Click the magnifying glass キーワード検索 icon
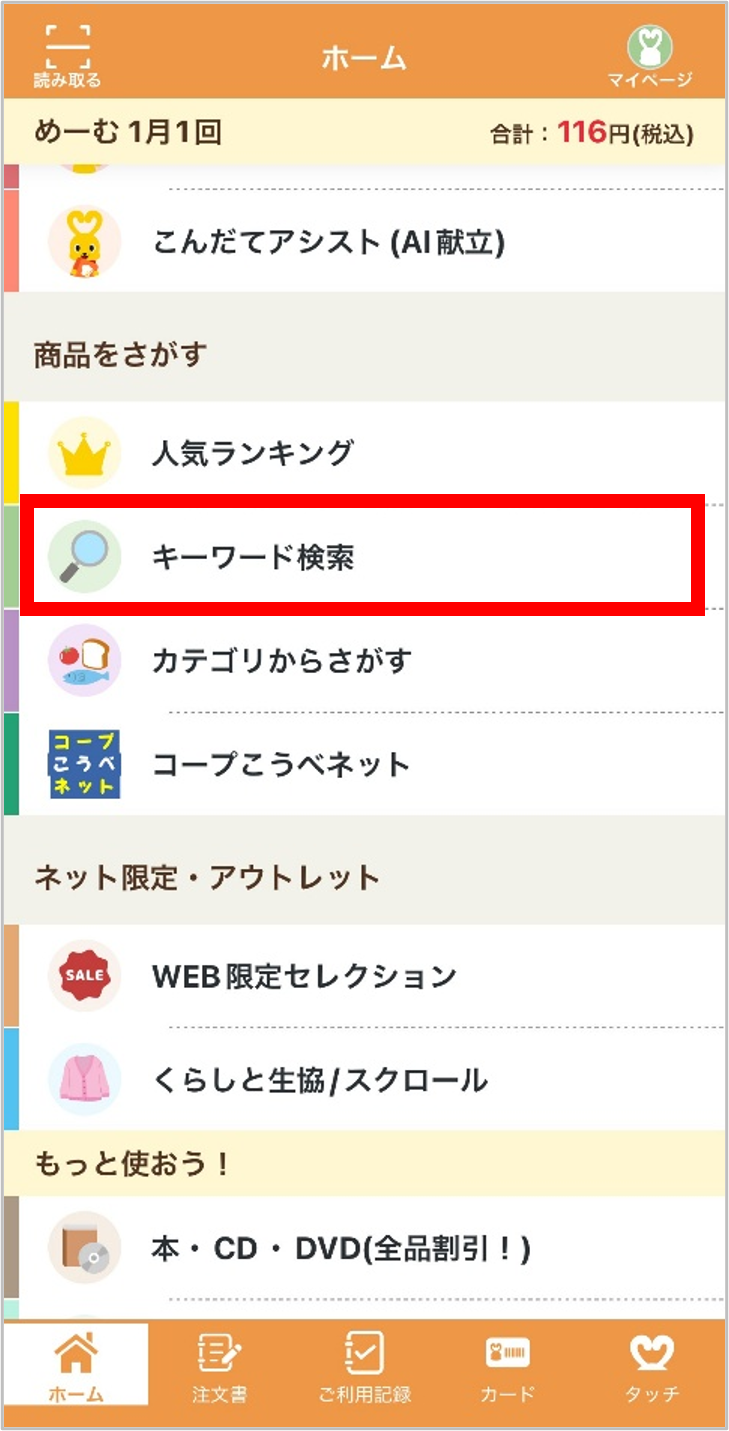 (x=84, y=556)
